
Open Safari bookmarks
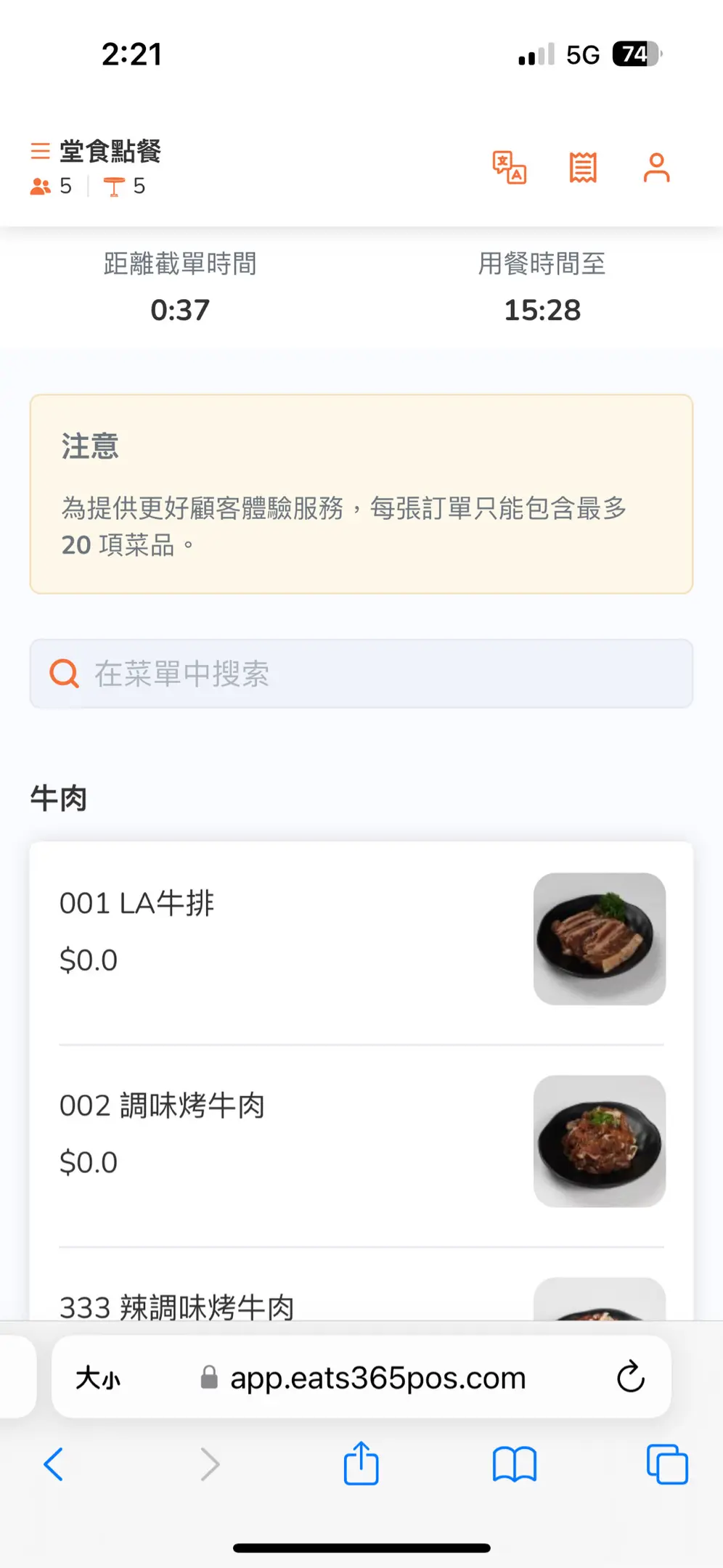click(514, 1464)
